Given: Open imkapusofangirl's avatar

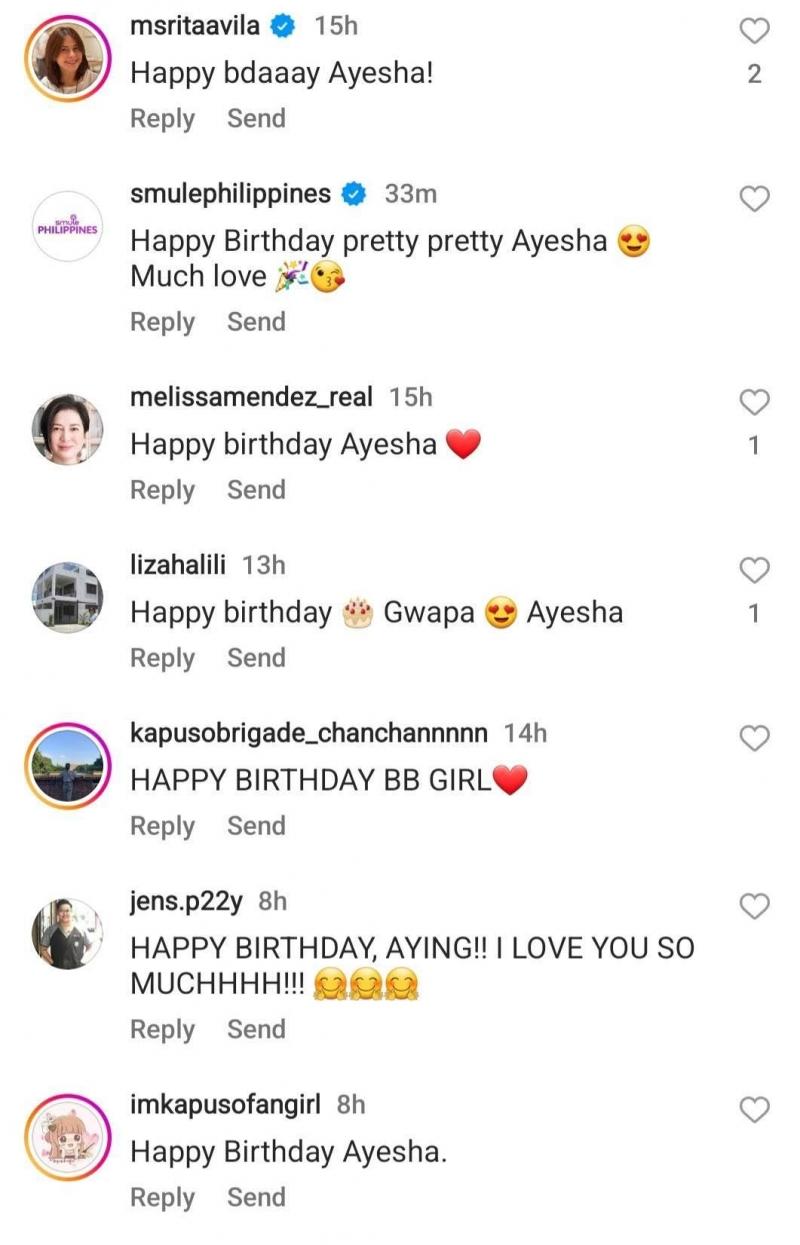Looking at the screenshot, I should point(67,1137).
